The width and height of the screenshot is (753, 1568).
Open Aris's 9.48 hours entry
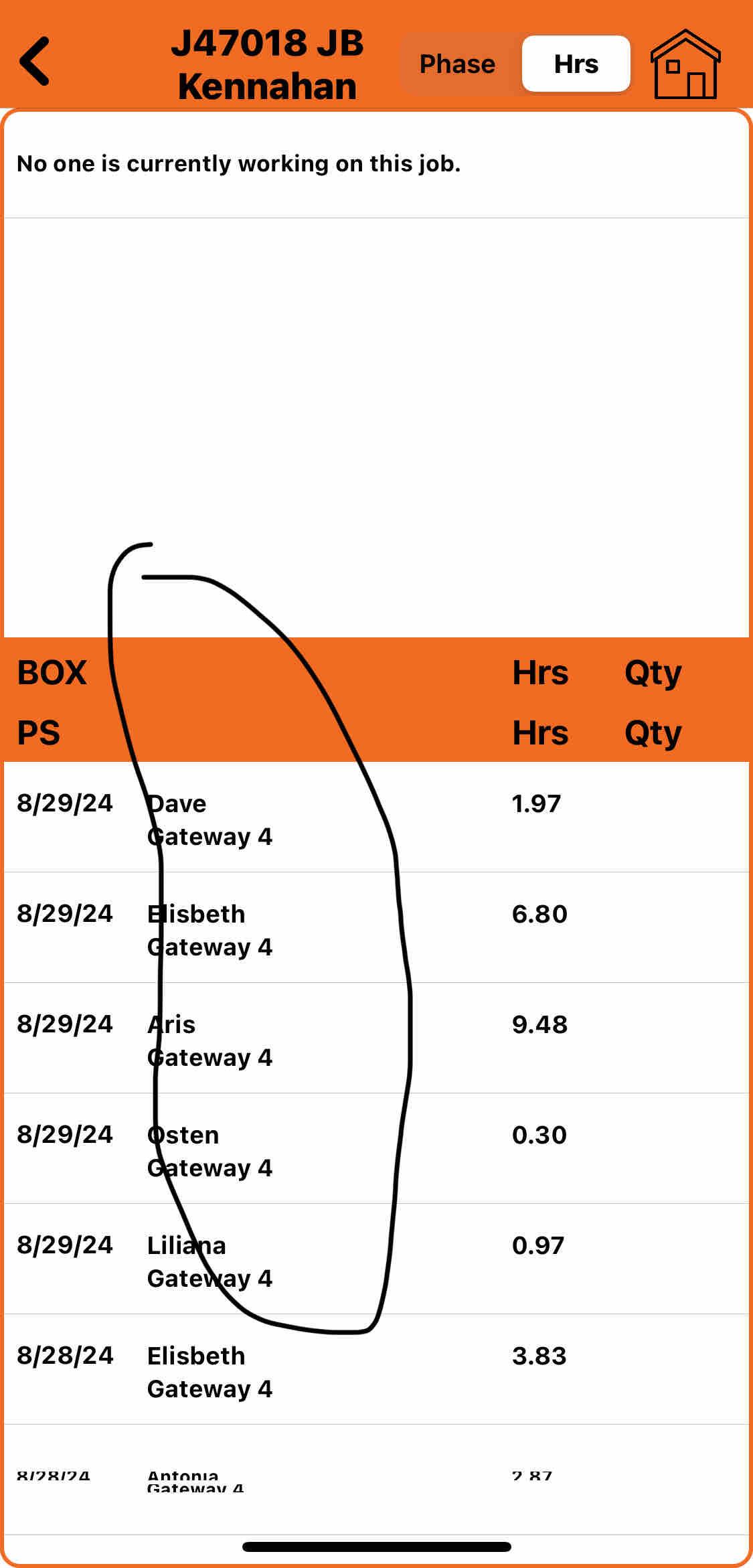point(376,1039)
